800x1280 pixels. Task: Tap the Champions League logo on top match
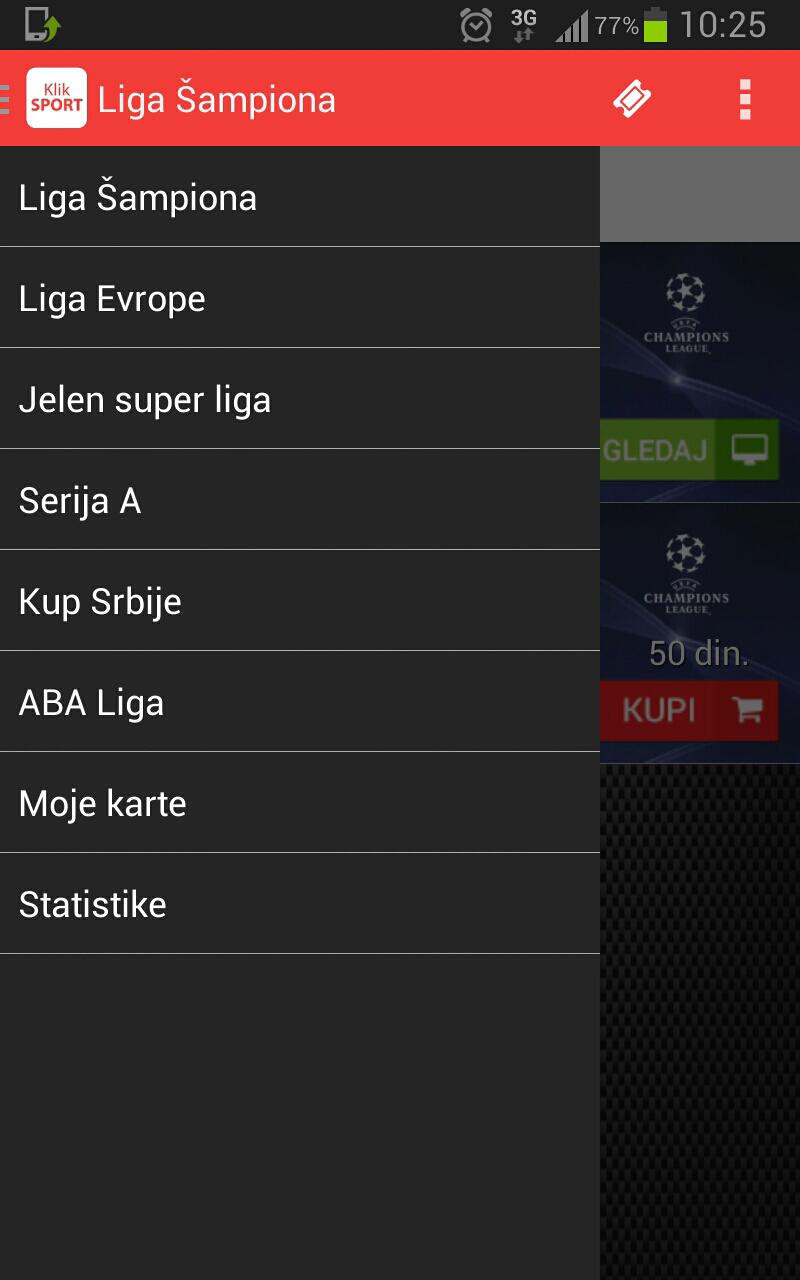click(684, 310)
